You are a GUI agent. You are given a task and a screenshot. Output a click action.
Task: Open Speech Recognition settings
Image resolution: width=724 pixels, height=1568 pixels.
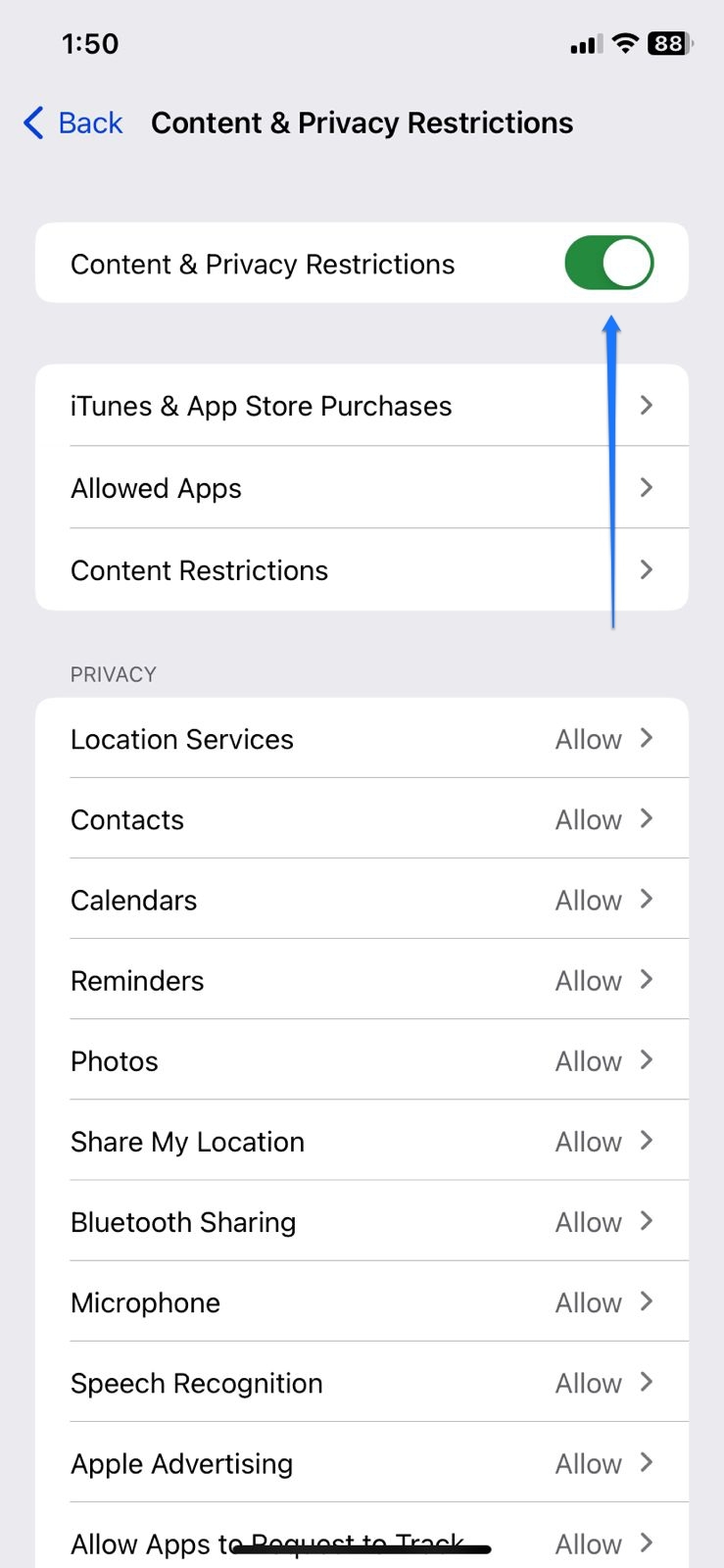[362, 1382]
